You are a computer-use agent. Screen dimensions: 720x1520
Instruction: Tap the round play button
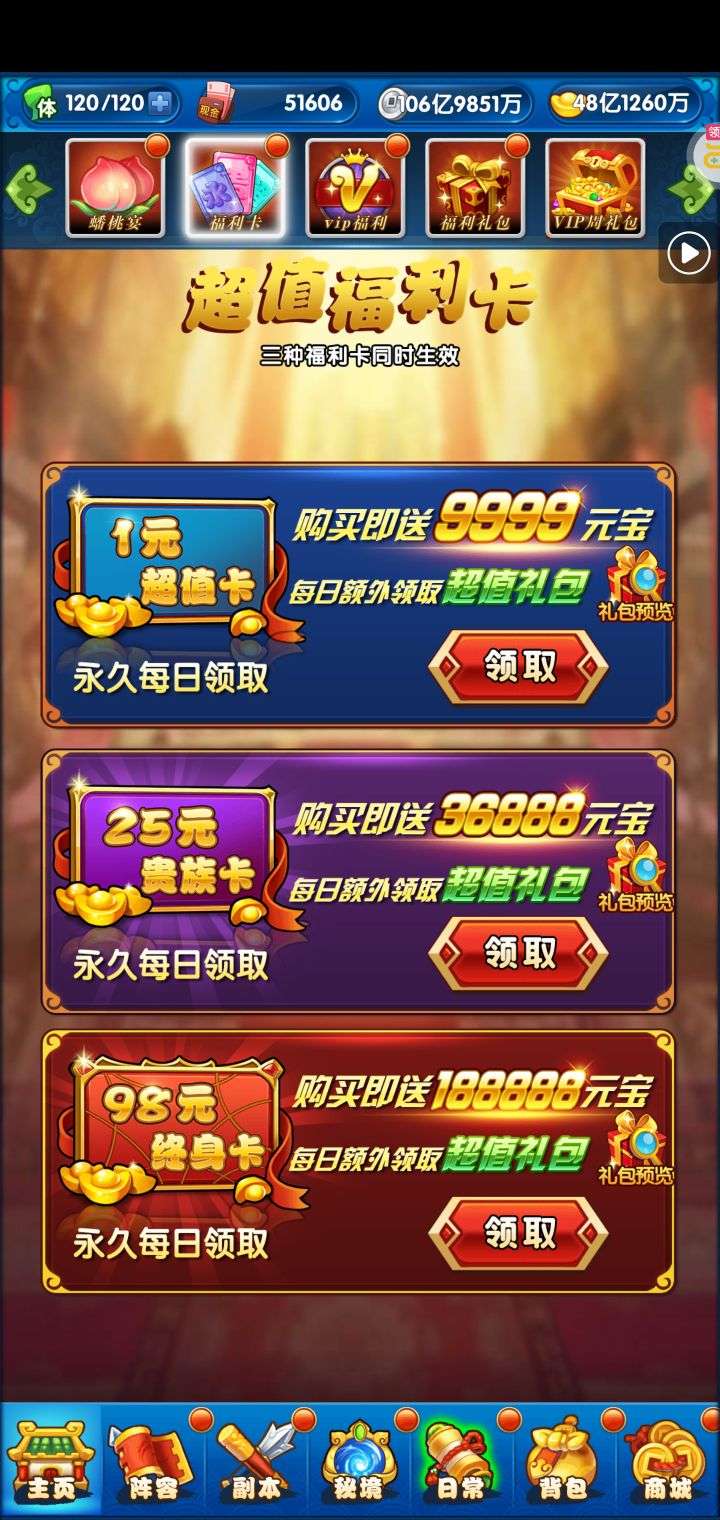(x=689, y=253)
